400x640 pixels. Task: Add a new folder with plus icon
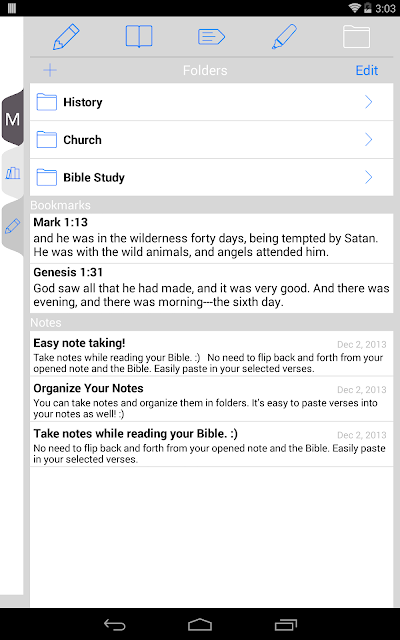(x=50, y=70)
